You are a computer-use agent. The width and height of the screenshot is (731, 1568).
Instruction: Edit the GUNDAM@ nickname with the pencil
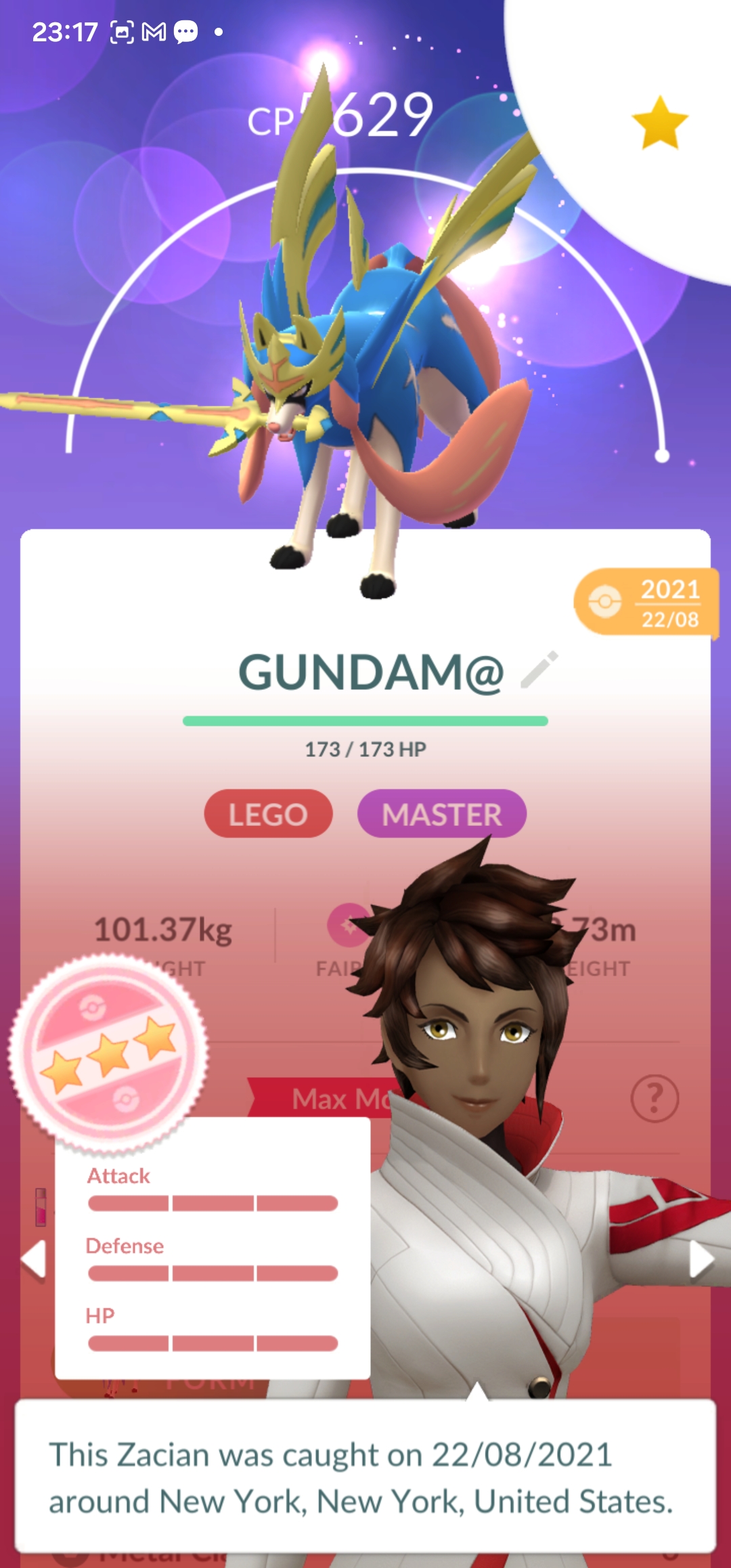point(539,670)
